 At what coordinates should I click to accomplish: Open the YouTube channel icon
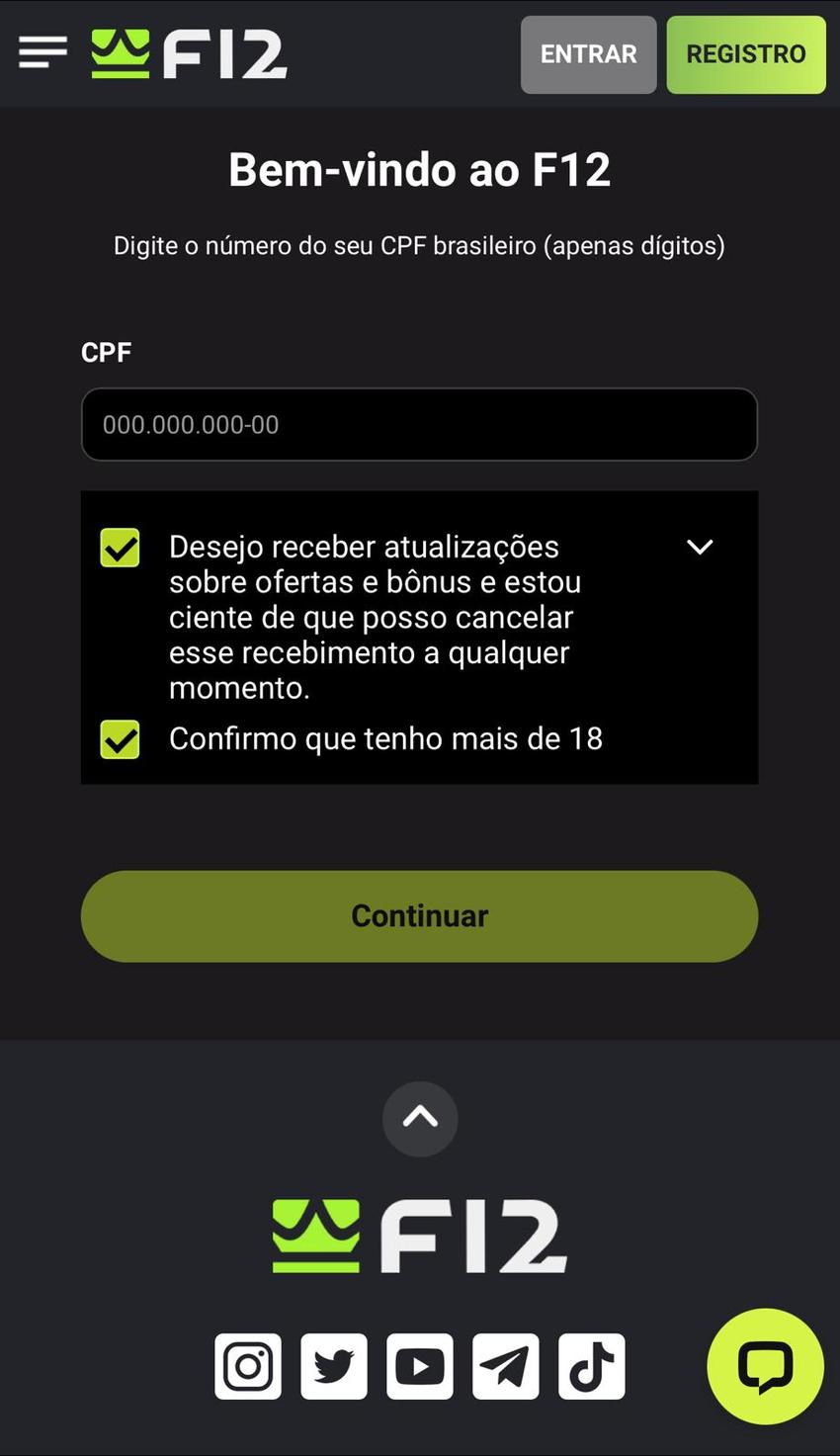419,1366
